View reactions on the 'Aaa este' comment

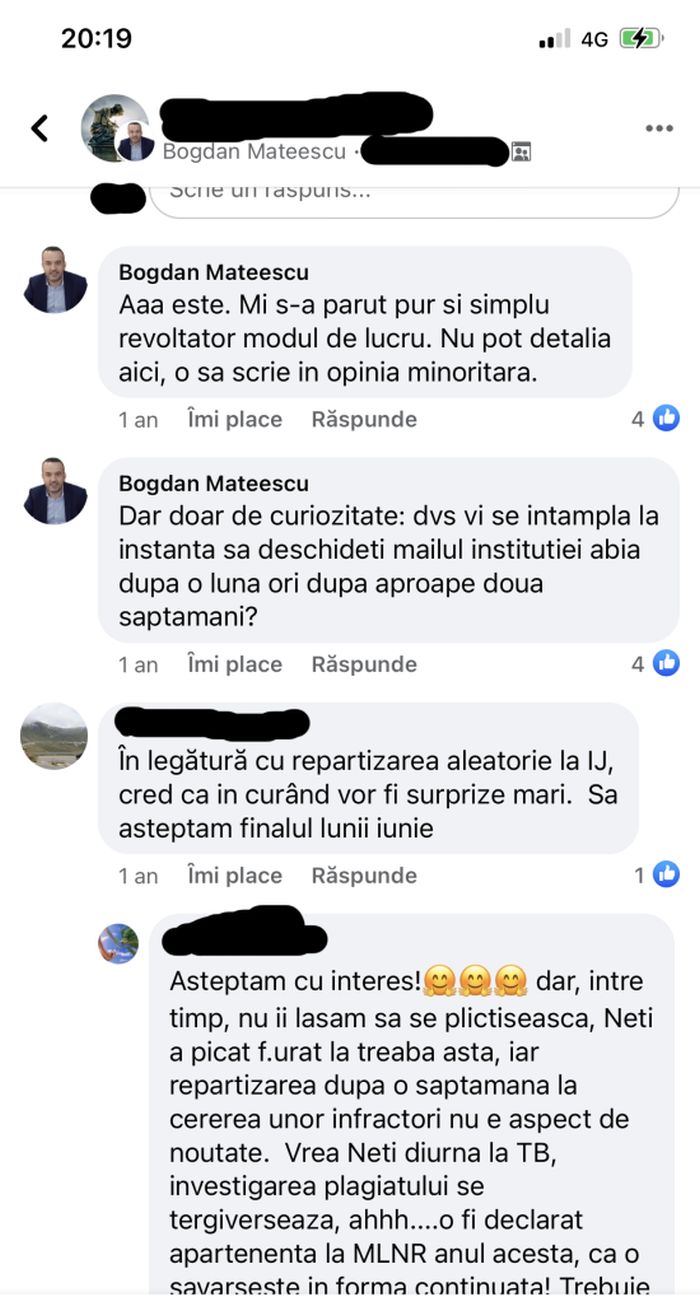click(x=656, y=419)
